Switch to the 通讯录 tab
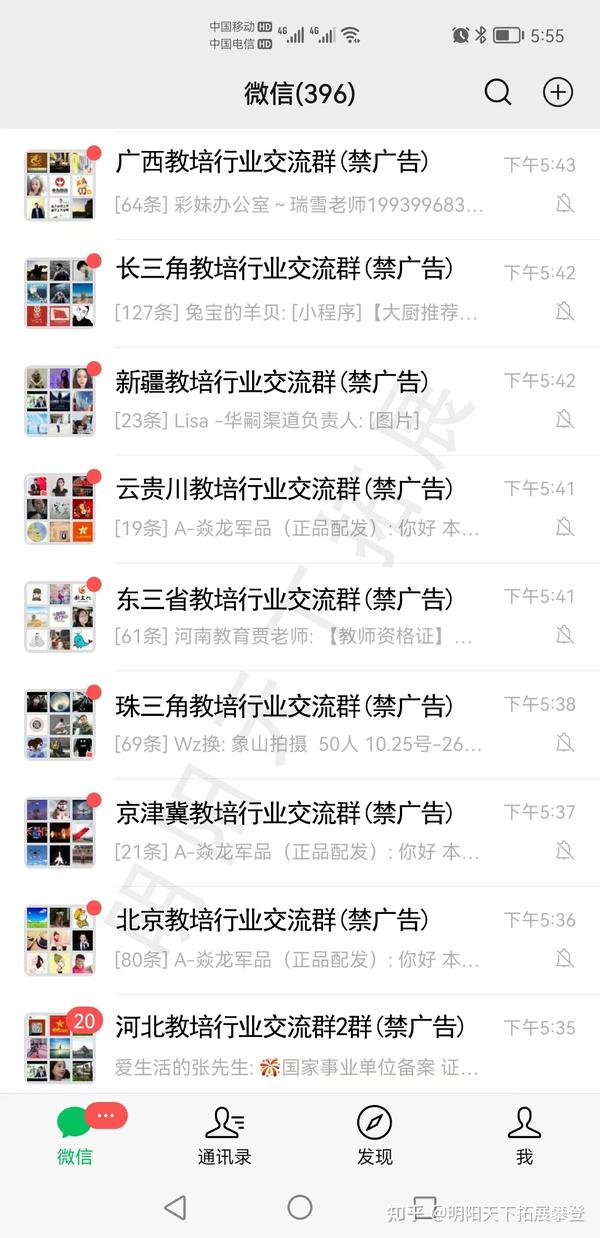 point(225,1136)
